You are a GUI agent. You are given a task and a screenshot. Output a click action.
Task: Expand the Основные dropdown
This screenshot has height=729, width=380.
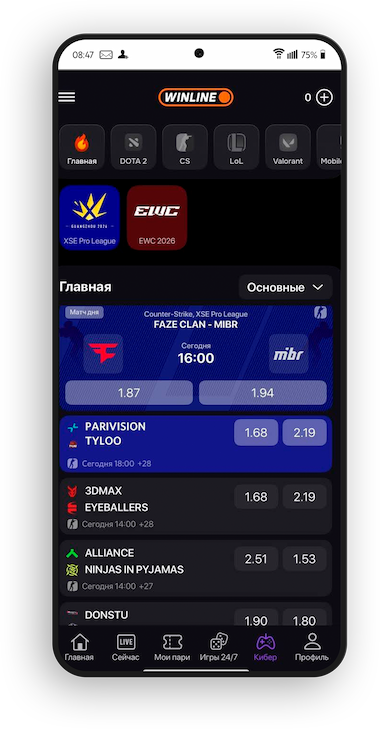click(286, 287)
